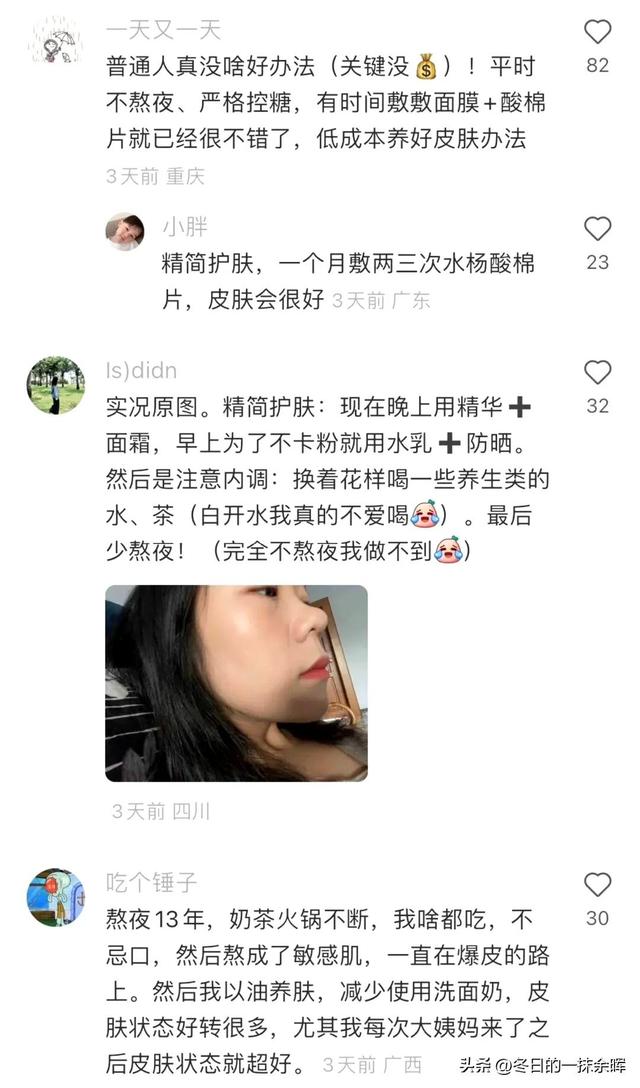
Task: Open 一天又一天's profile avatar
Action: pos(56,40)
